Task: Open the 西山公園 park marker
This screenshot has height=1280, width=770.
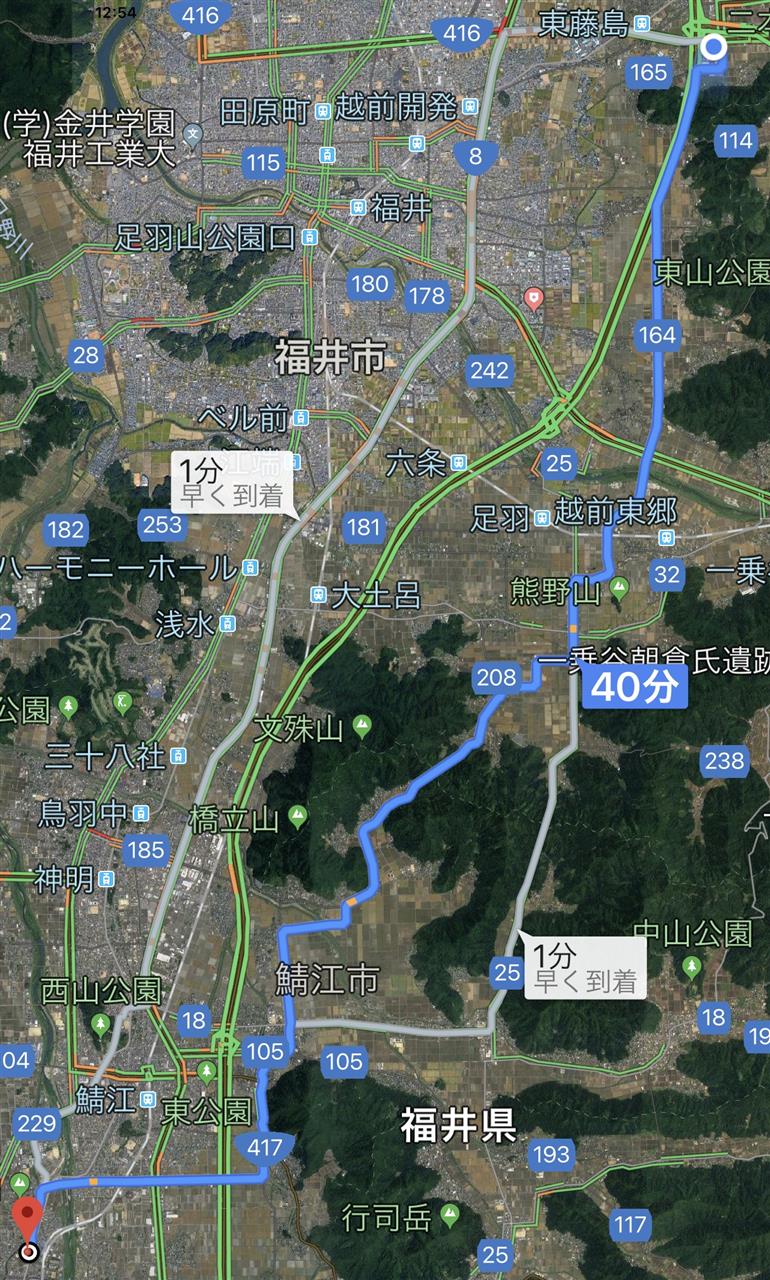Action: (x=100, y=1024)
